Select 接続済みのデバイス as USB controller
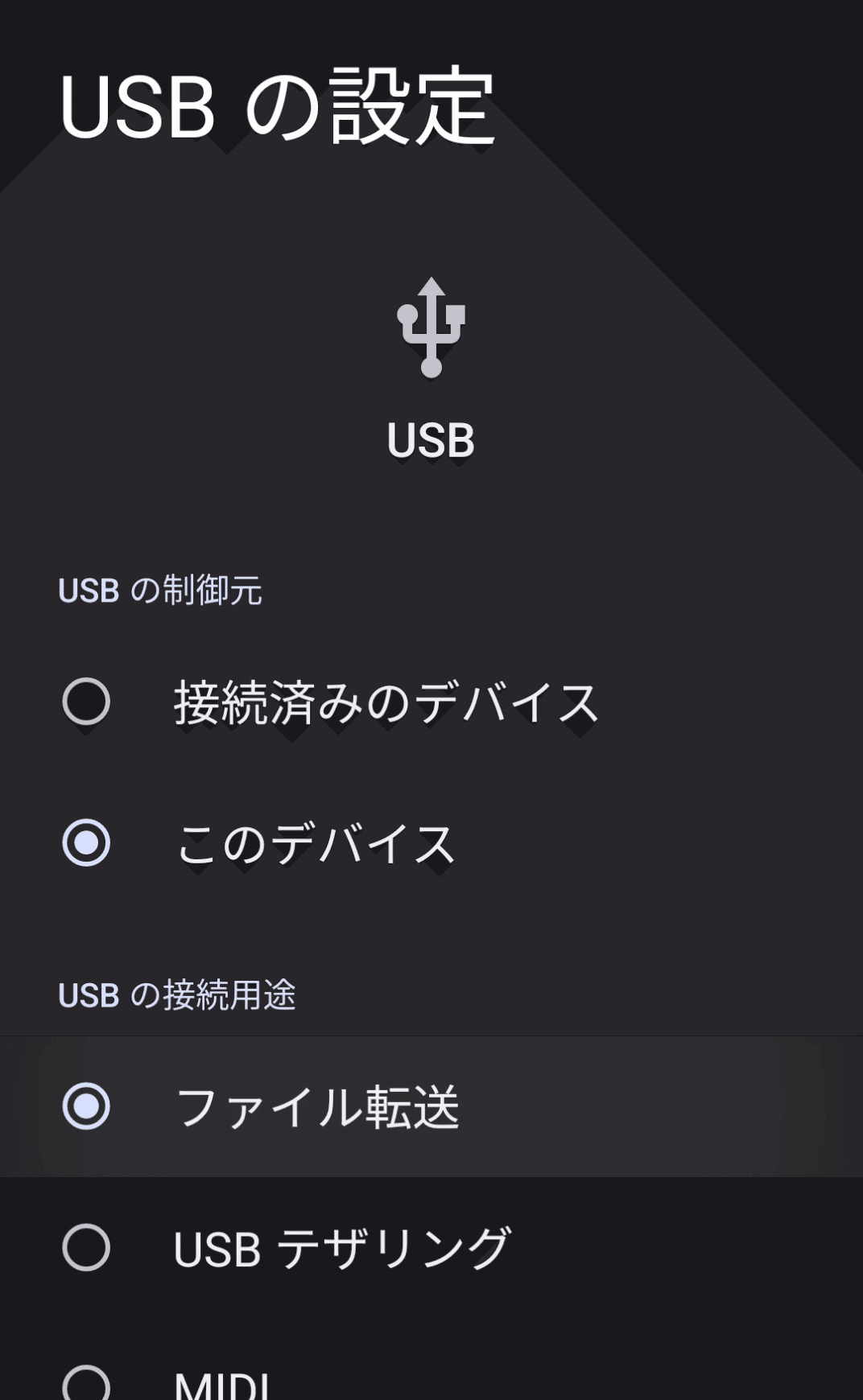This screenshot has width=863, height=1400. (x=431, y=702)
